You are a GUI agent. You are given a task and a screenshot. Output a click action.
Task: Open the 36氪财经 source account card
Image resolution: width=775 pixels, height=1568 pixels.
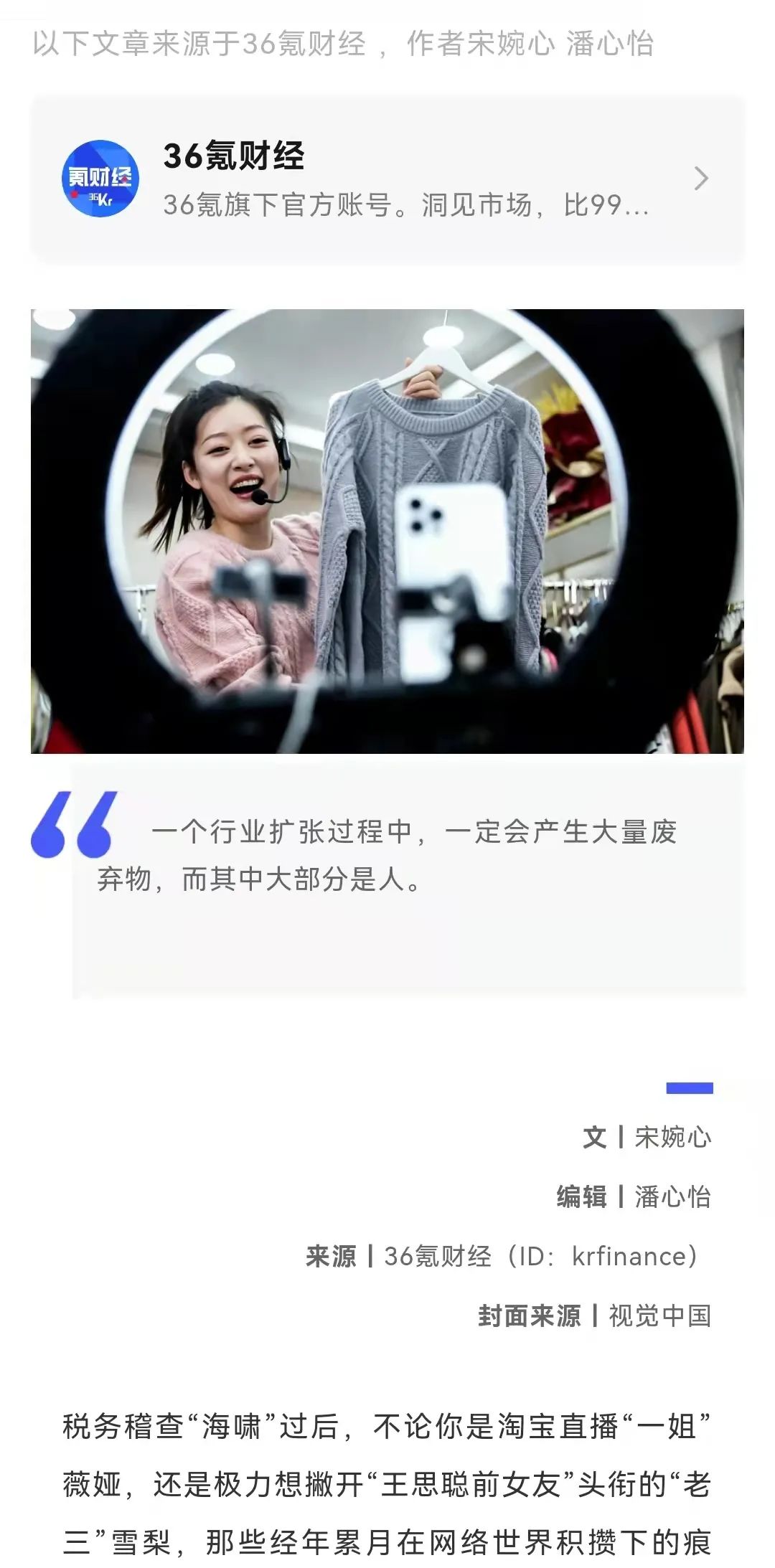pyautogui.click(x=387, y=179)
